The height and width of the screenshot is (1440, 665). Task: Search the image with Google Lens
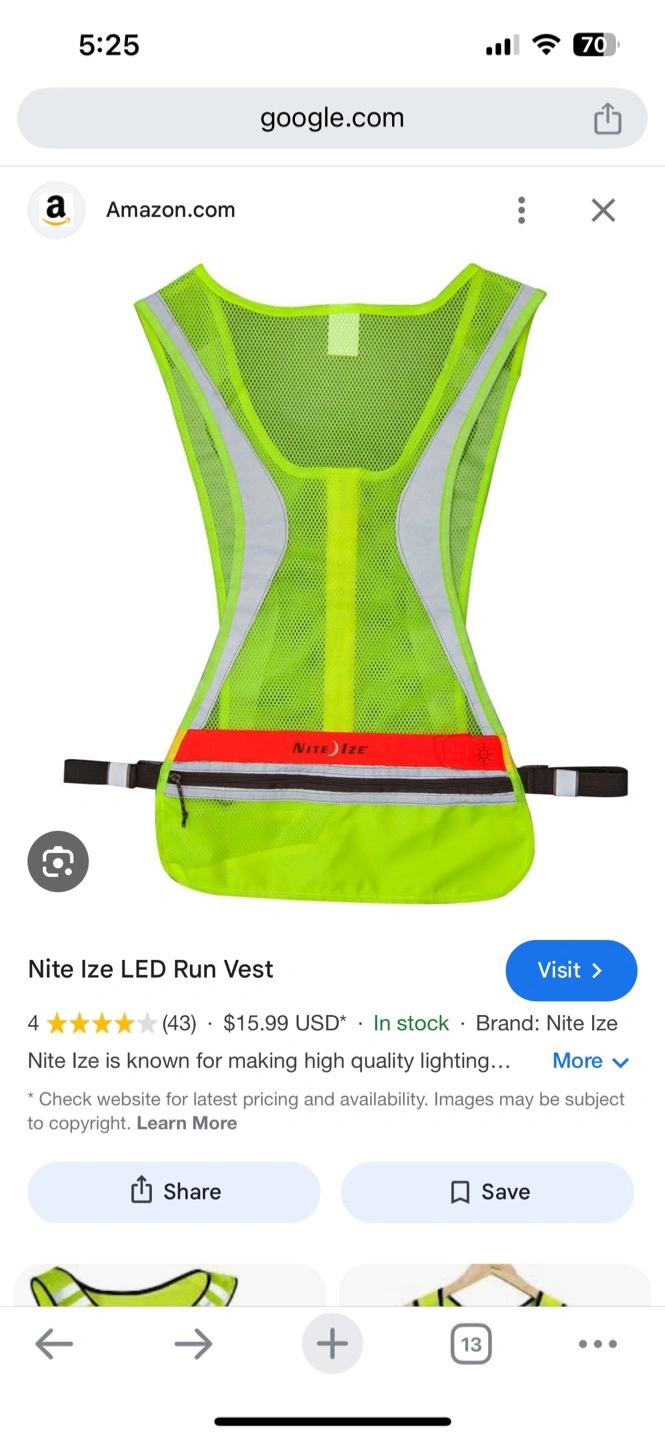point(58,861)
